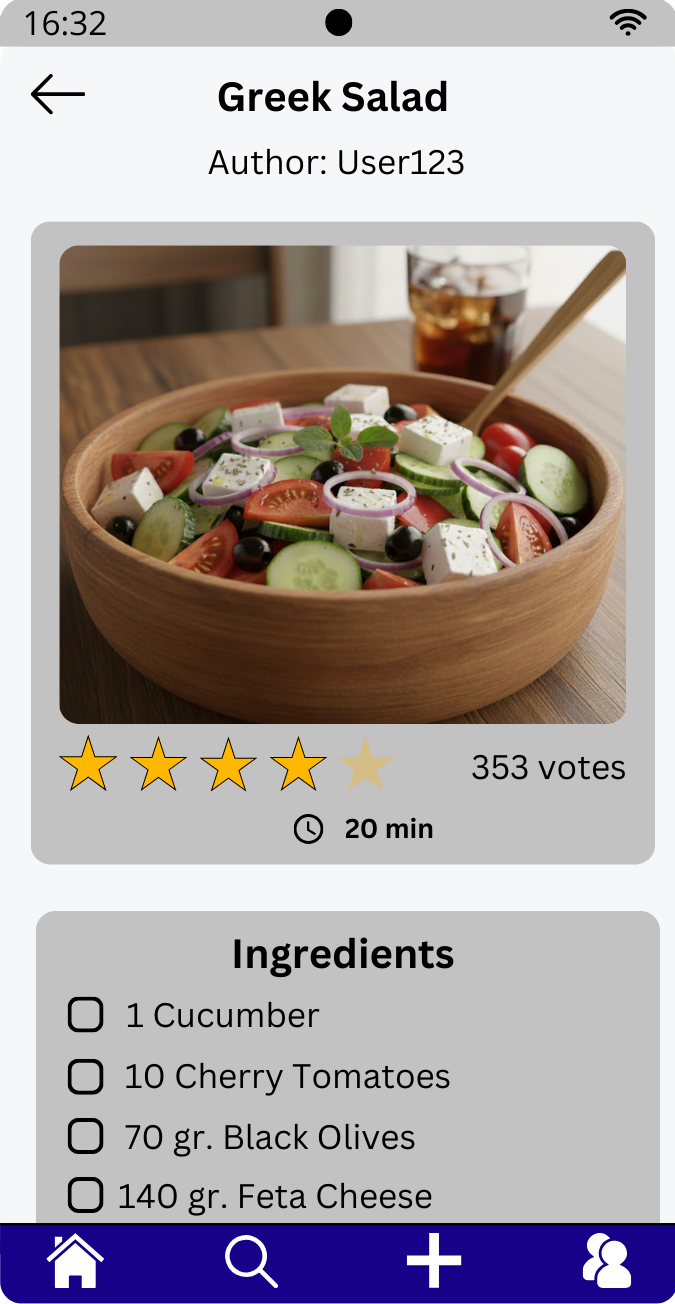Open the Home tab
Image resolution: width=675 pixels, height=1304 pixels.
[x=76, y=1261]
